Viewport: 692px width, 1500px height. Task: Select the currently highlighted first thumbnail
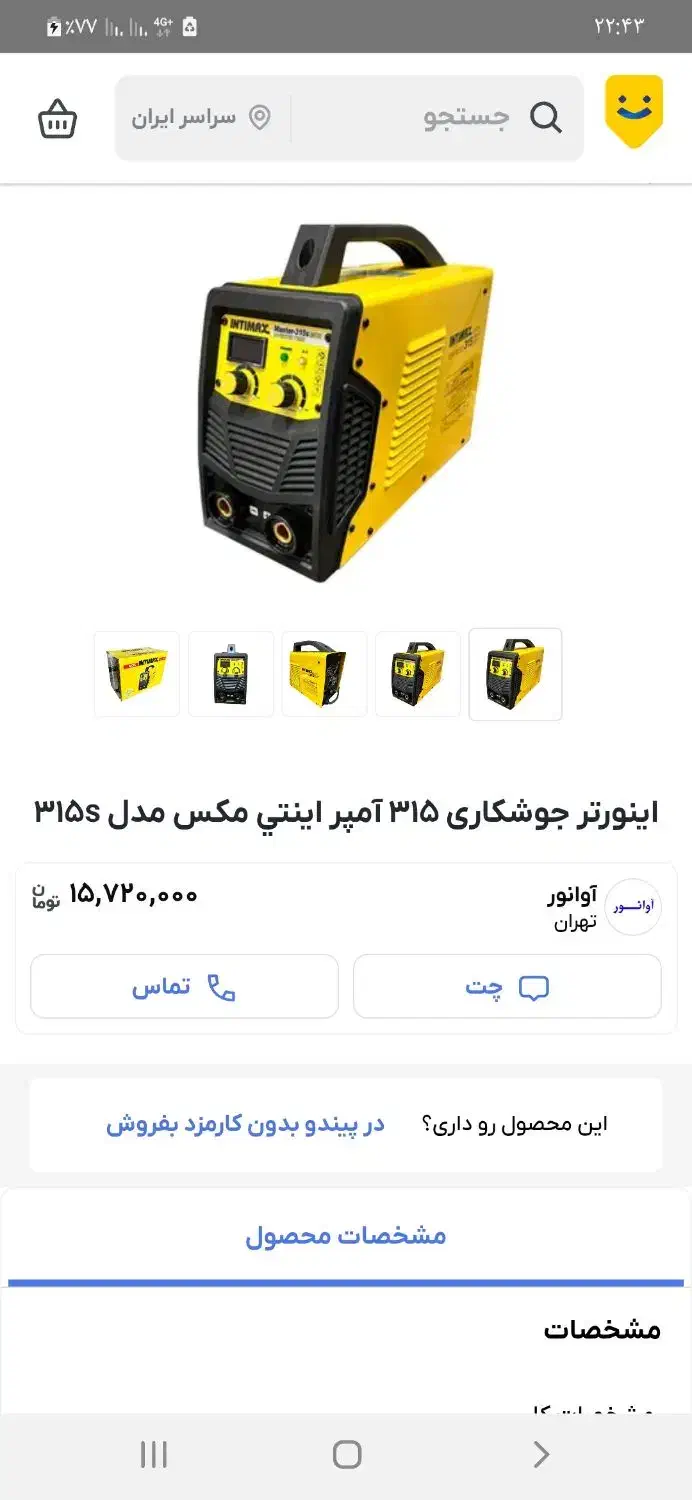coord(515,674)
